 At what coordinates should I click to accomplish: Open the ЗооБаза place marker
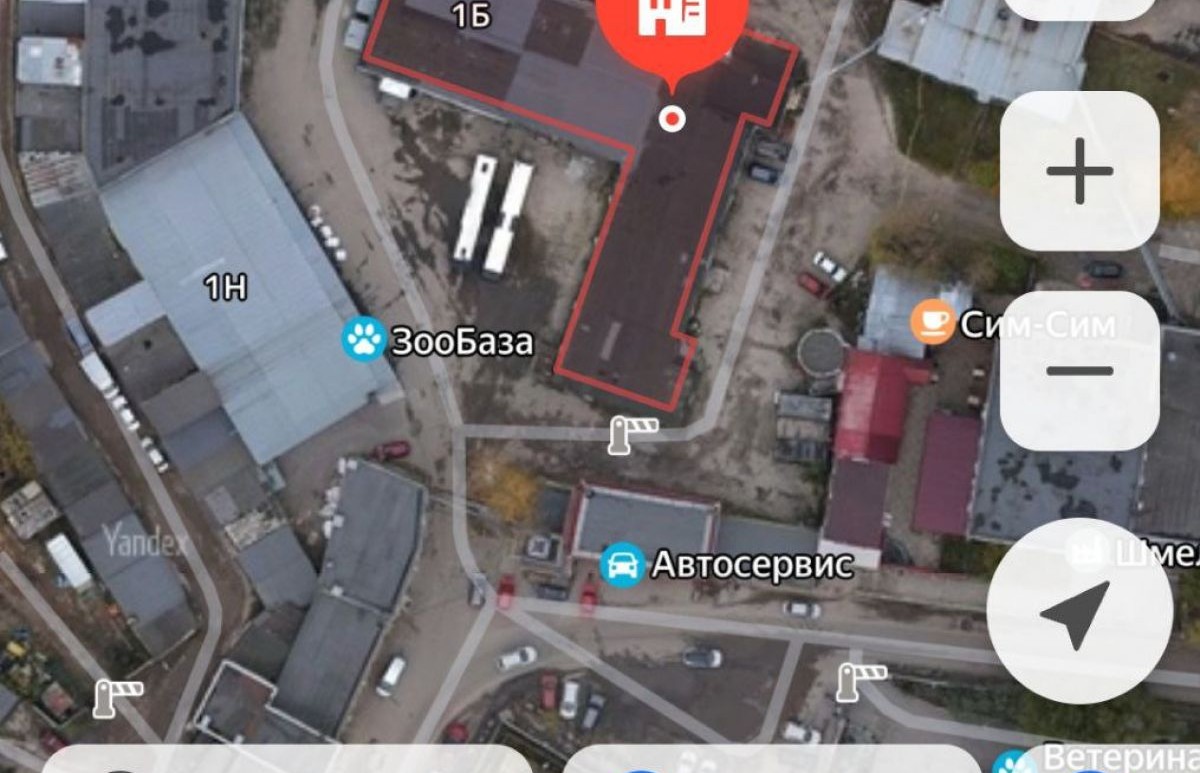[x=363, y=340]
